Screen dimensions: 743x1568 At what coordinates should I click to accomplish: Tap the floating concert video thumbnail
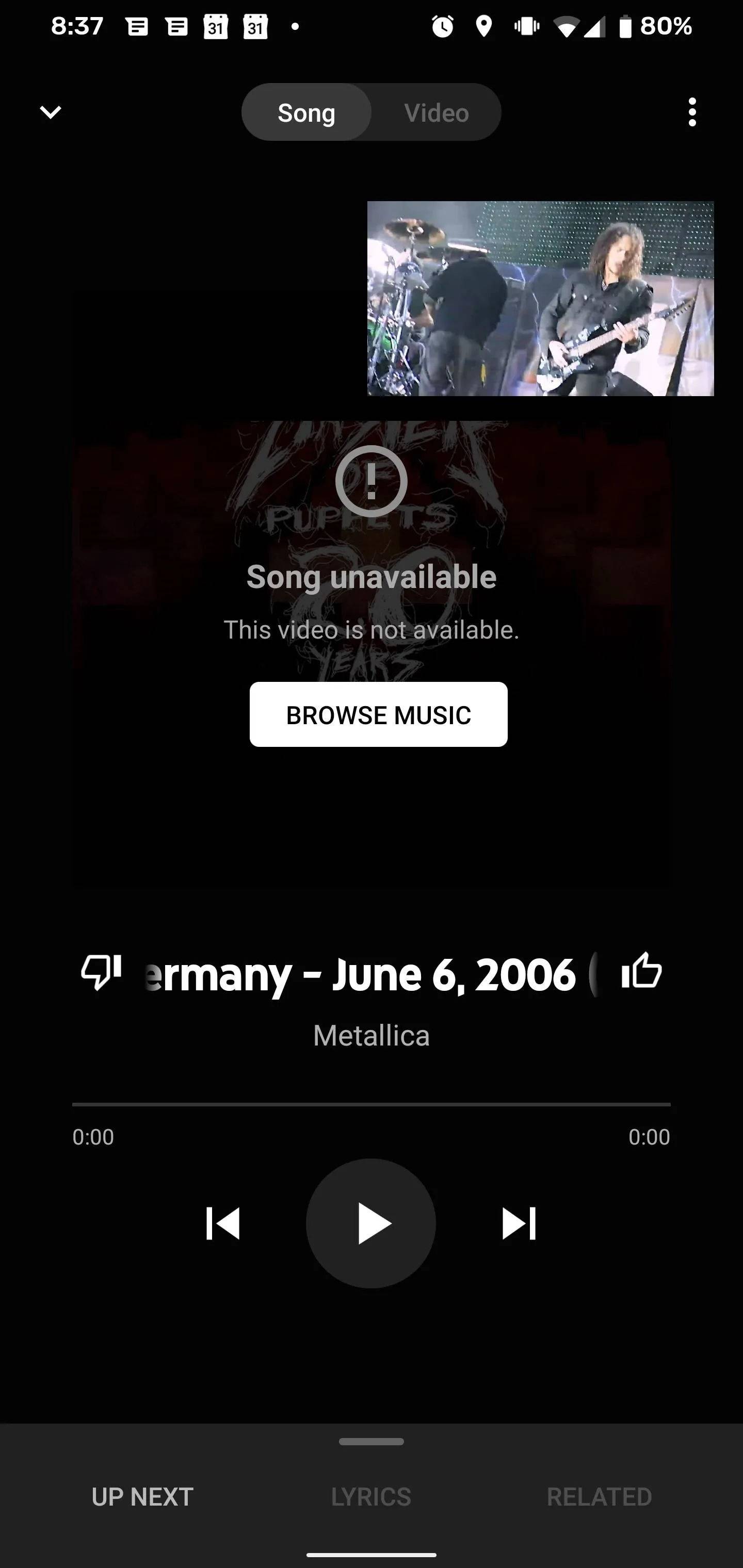click(x=540, y=298)
